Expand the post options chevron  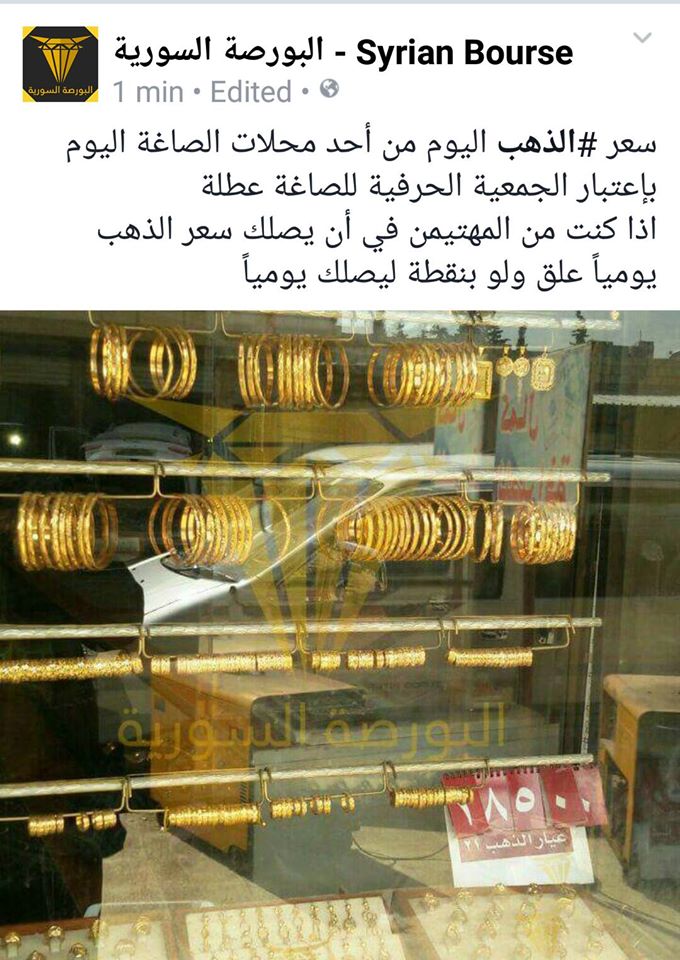pos(643,39)
